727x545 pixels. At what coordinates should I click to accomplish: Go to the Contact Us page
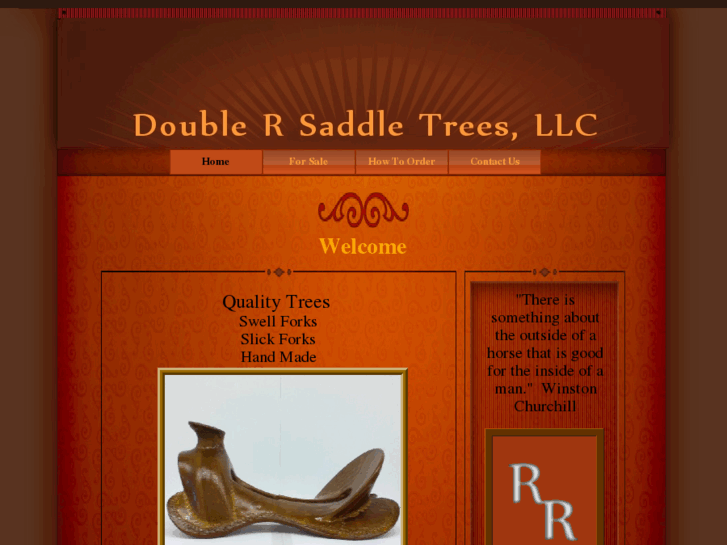pos(494,162)
